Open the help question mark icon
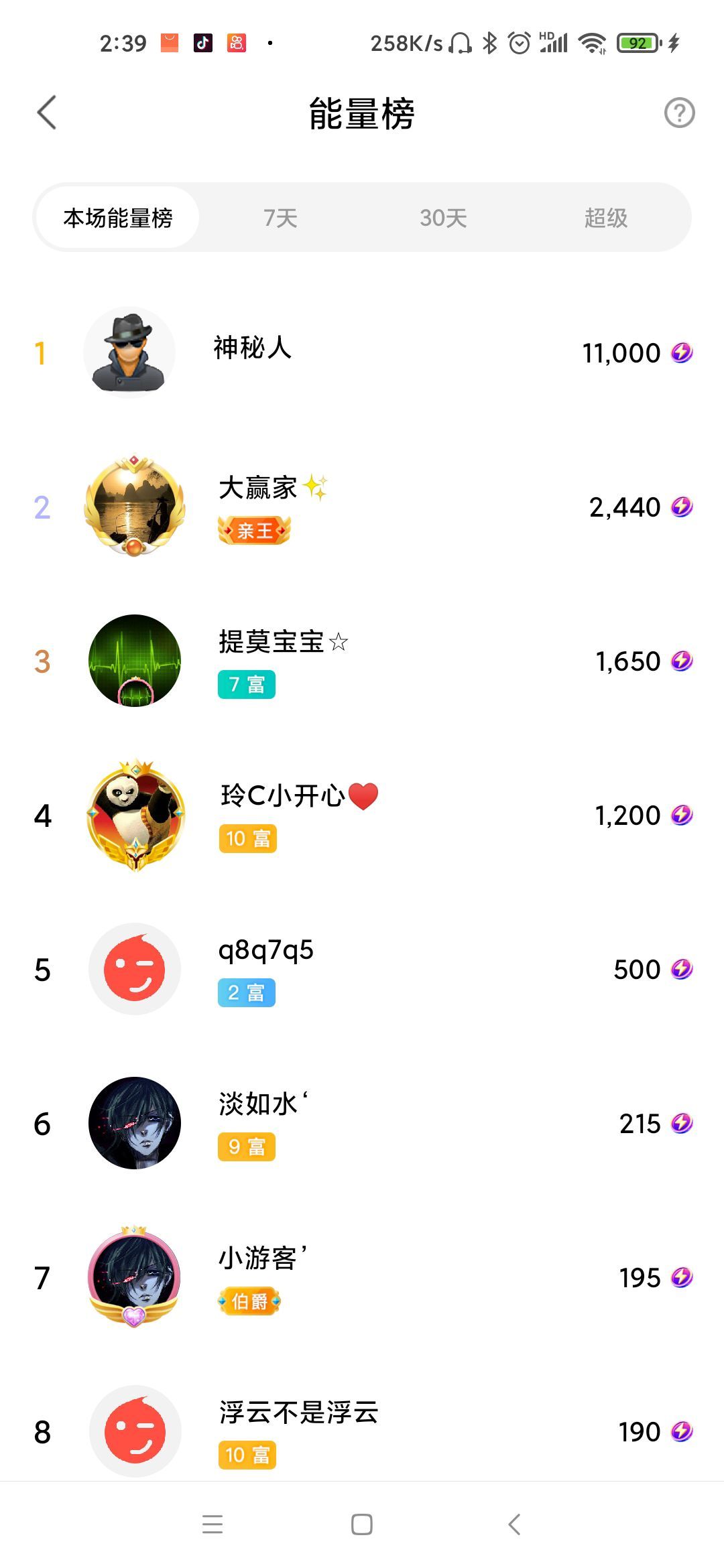 point(679,113)
